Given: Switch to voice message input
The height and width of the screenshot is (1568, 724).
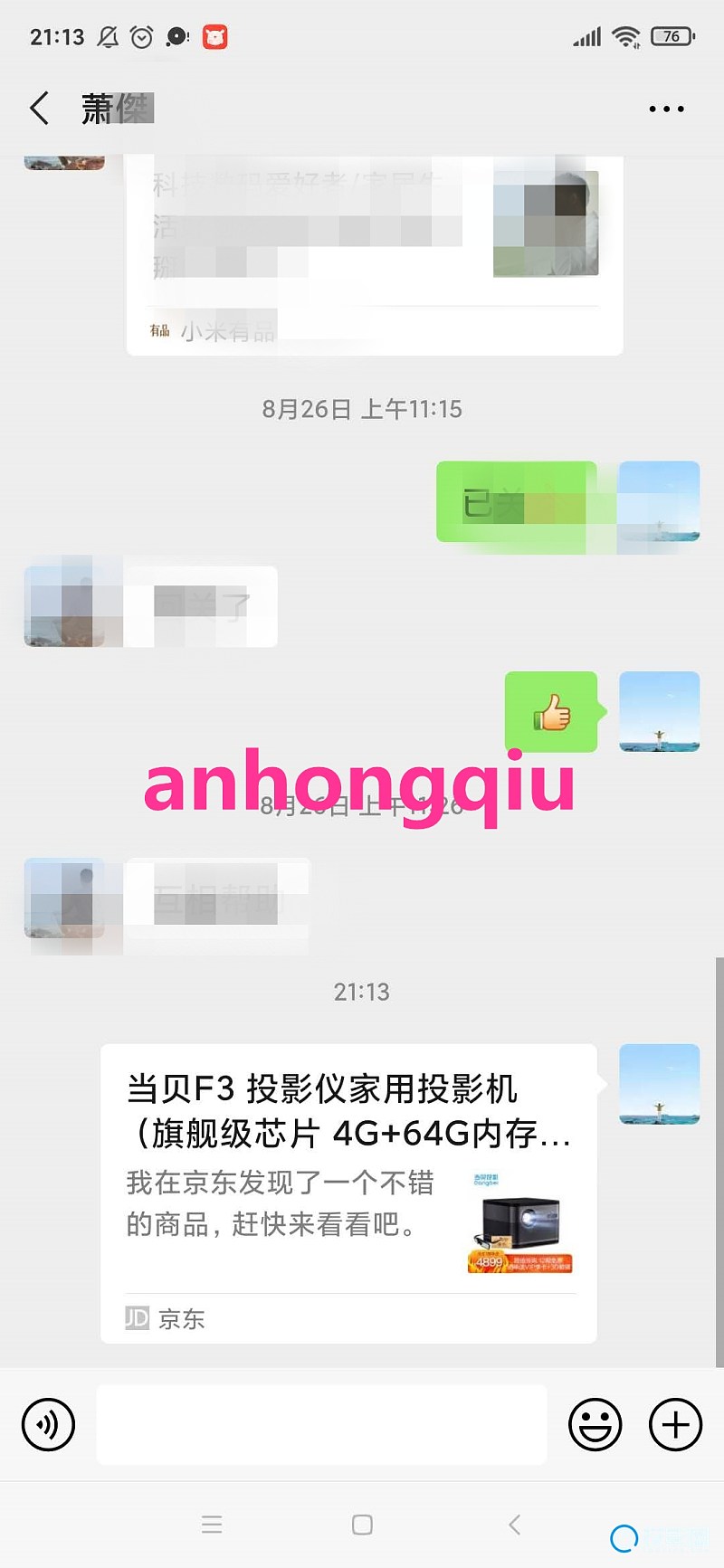Looking at the screenshot, I should point(48,1424).
